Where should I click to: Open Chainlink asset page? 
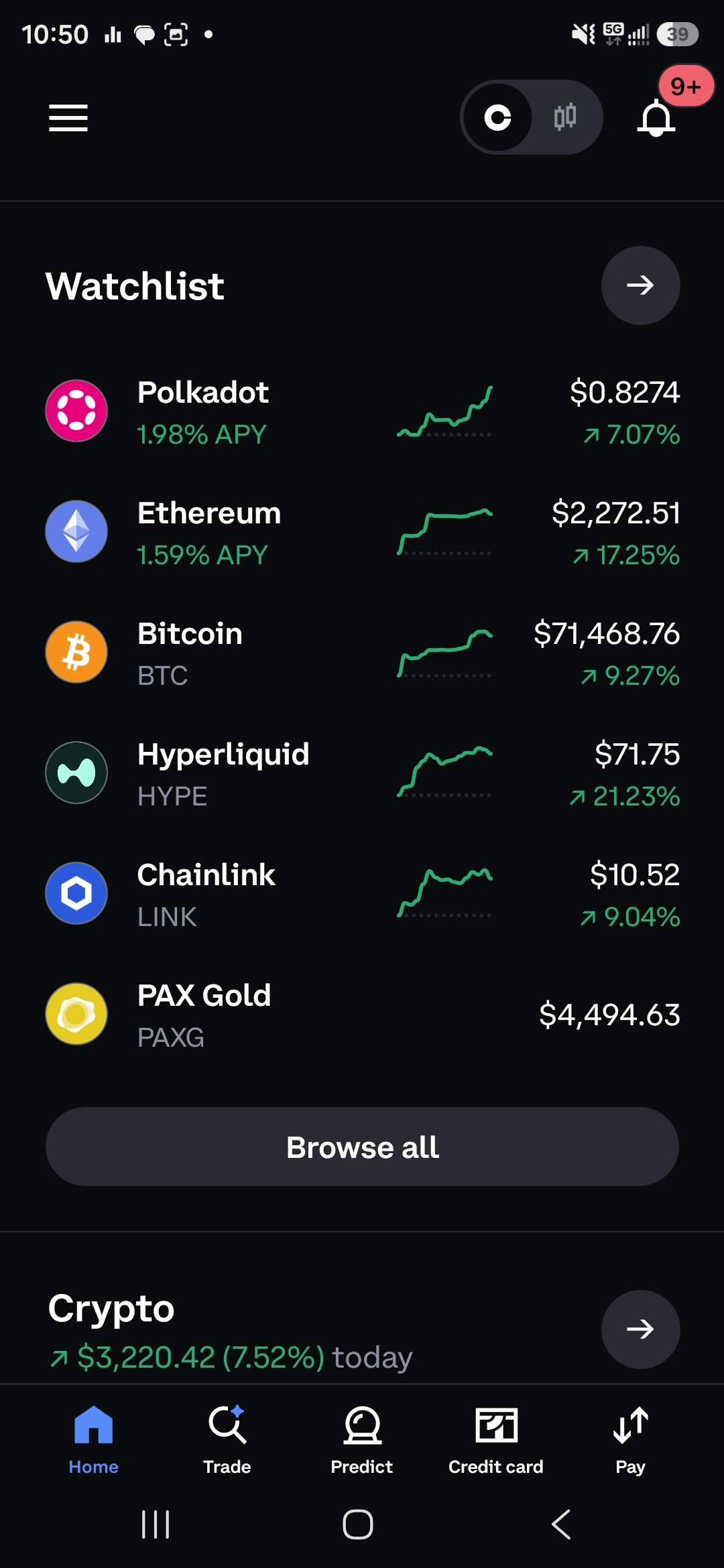[x=362, y=894]
